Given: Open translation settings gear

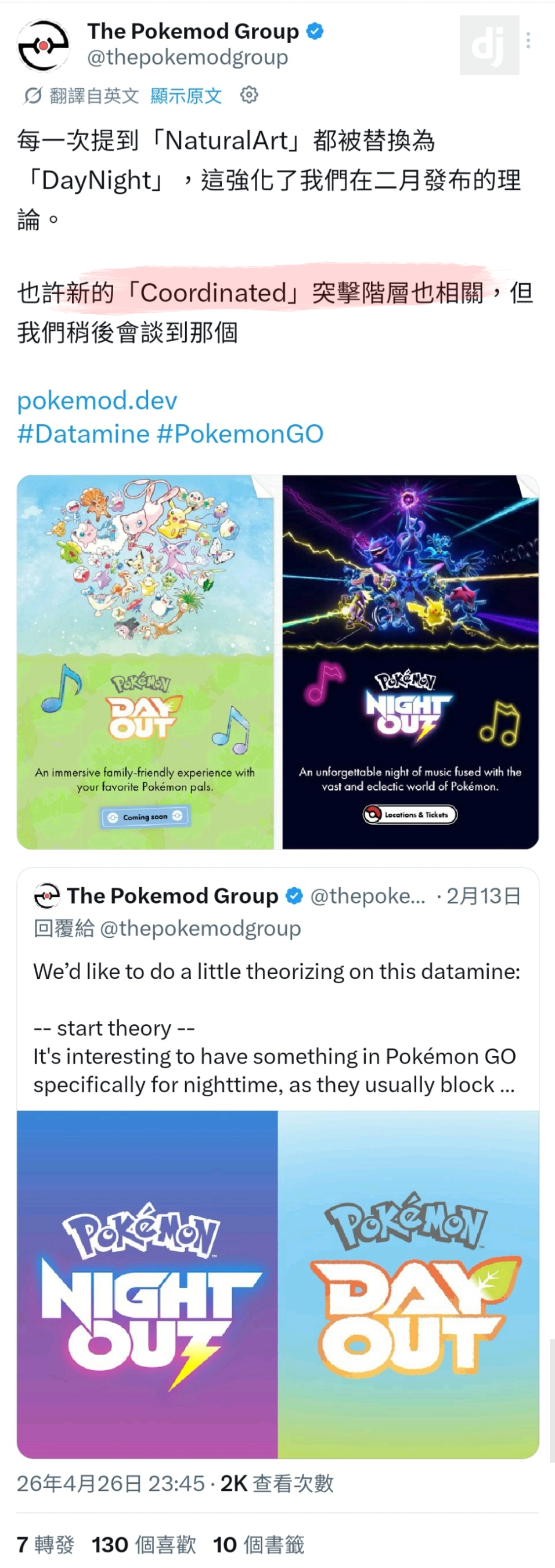Looking at the screenshot, I should (x=249, y=95).
